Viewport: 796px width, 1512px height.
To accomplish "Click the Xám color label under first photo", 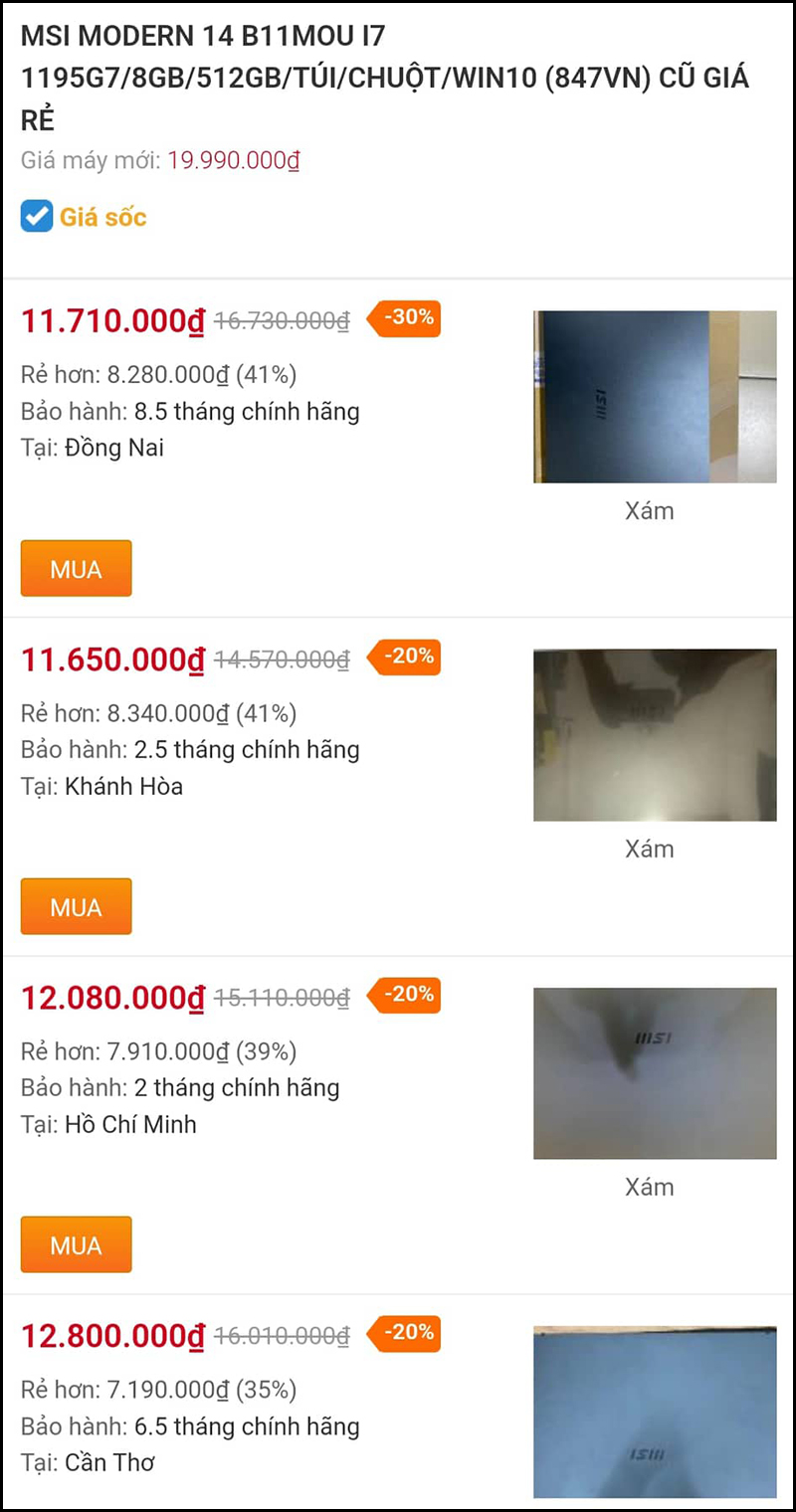I will coord(650,510).
